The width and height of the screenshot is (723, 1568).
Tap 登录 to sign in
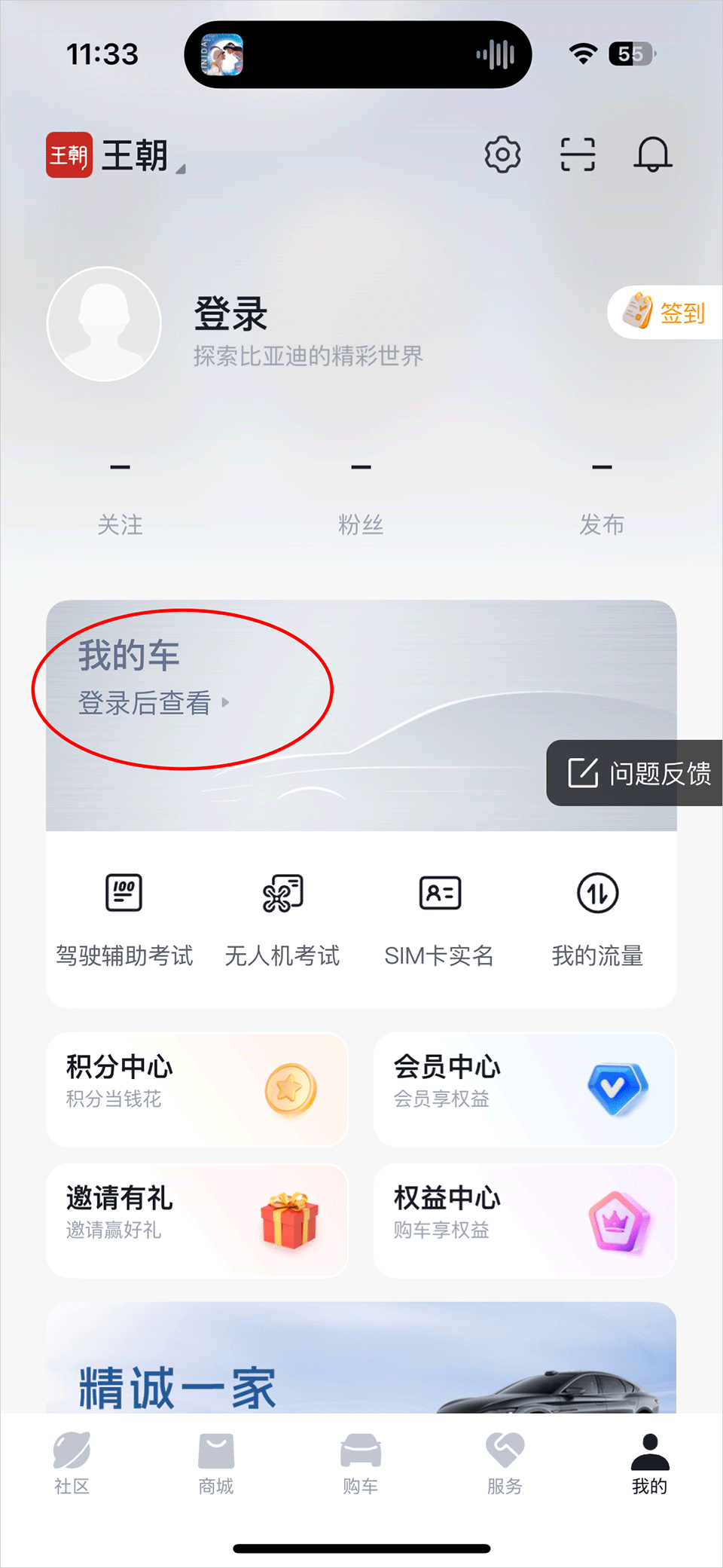click(x=230, y=314)
